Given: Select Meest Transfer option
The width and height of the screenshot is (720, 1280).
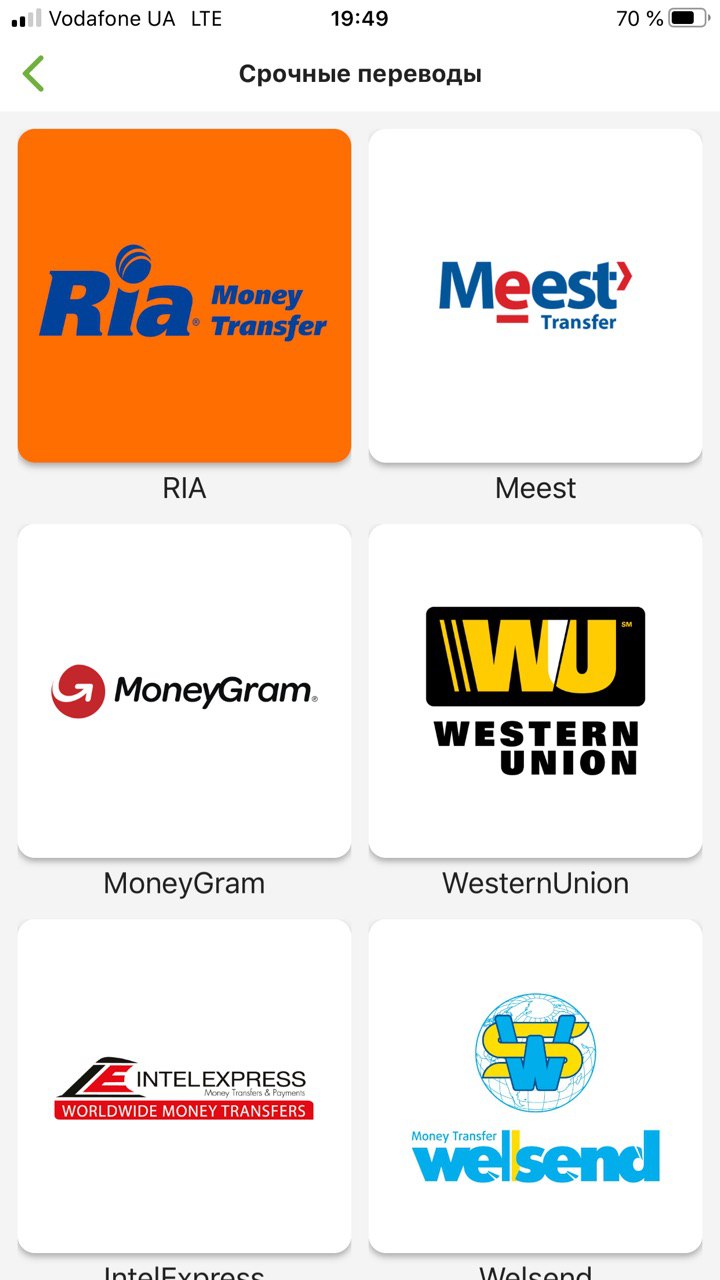Looking at the screenshot, I should pos(536,295).
